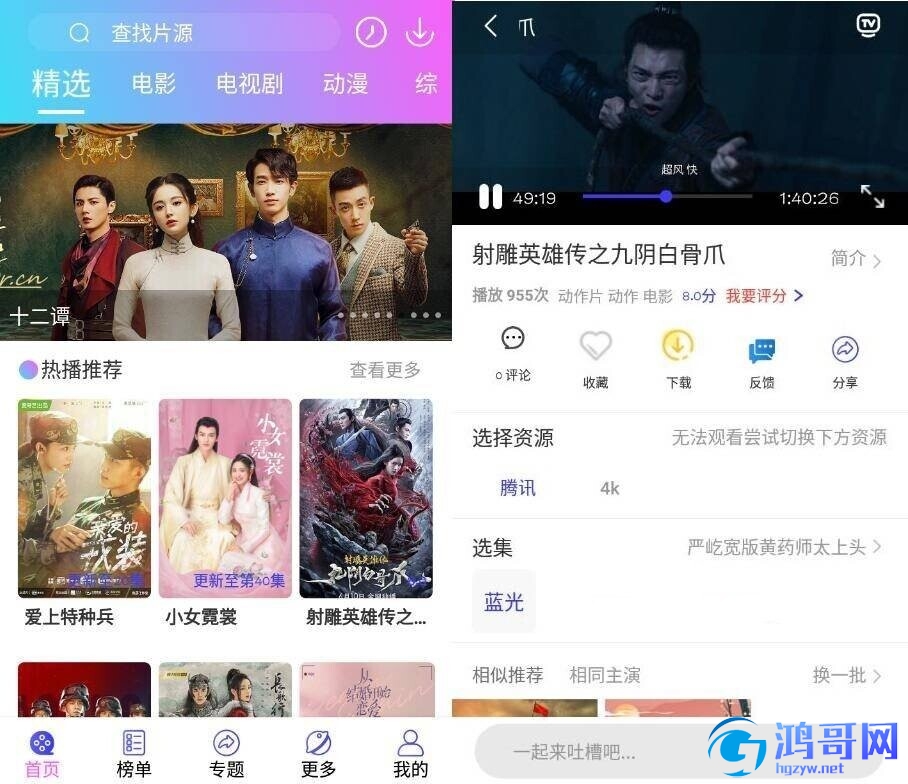Share the movie via 分享 icon
Viewport: 908px width, 784px height.
pyautogui.click(x=845, y=358)
